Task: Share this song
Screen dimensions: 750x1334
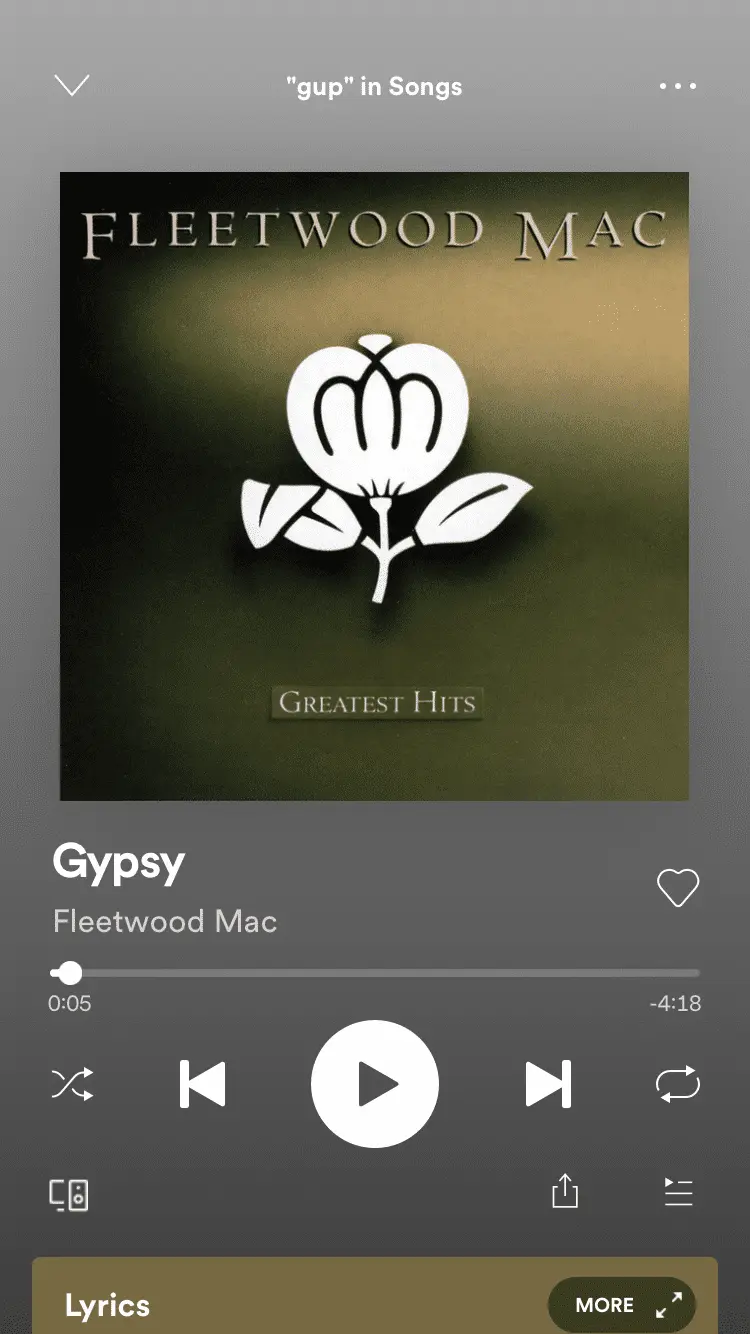Action: (x=565, y=1191)
